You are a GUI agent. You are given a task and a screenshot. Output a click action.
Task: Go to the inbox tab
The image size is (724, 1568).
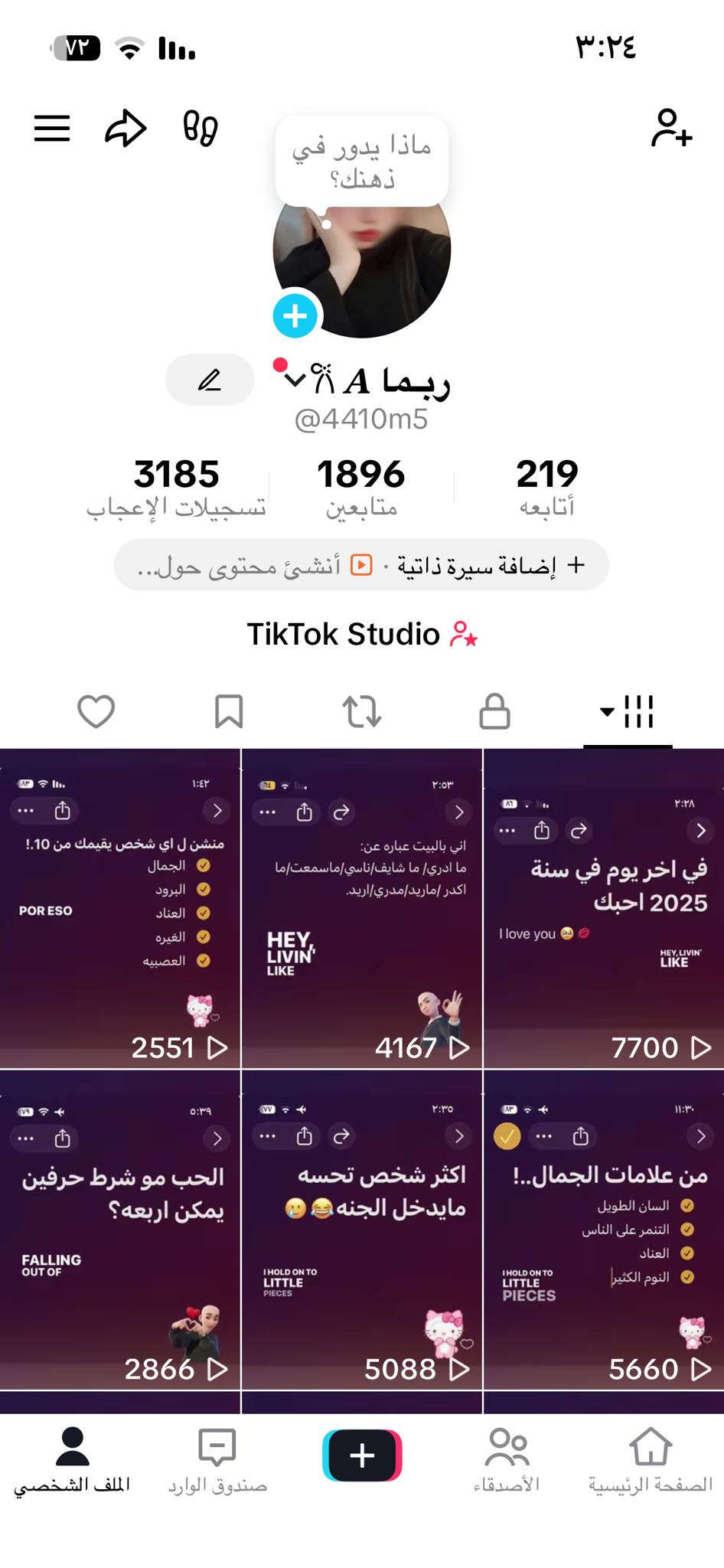[x=217, y=1459]
